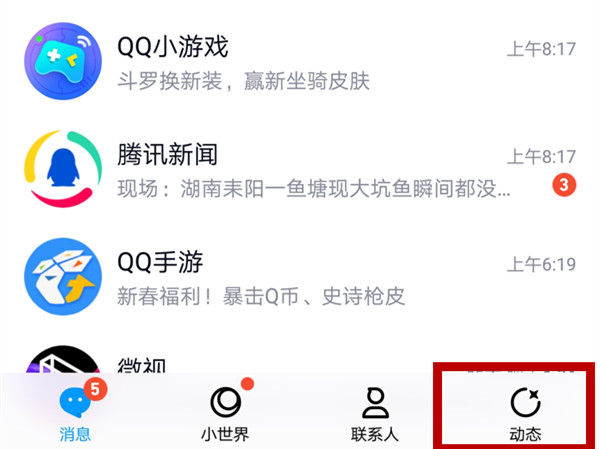Select the 消息 tab
Image resolution: width=600 pixels, height=449 pixels.
pos(75,412)
